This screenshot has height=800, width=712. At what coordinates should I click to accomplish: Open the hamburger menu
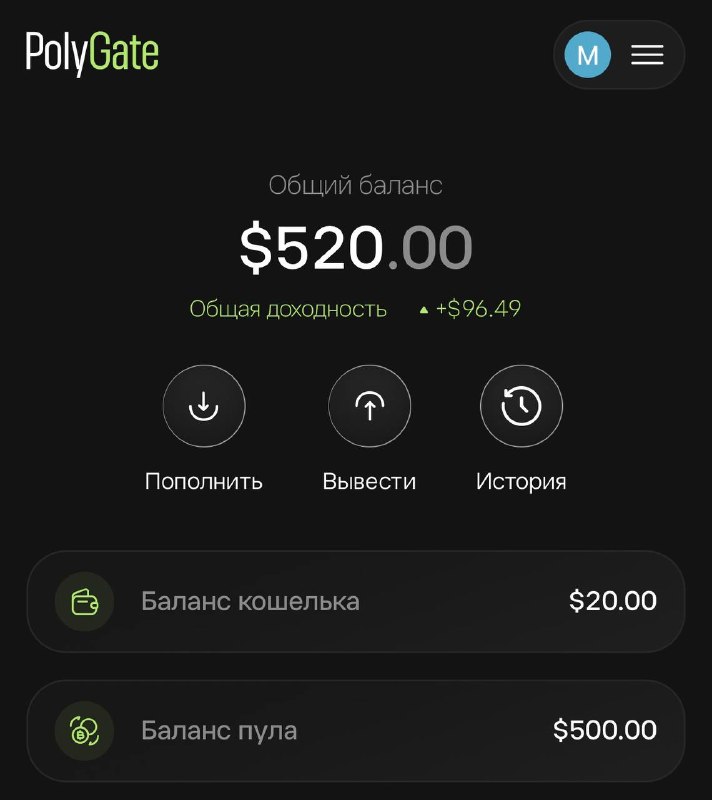point(647,55)
